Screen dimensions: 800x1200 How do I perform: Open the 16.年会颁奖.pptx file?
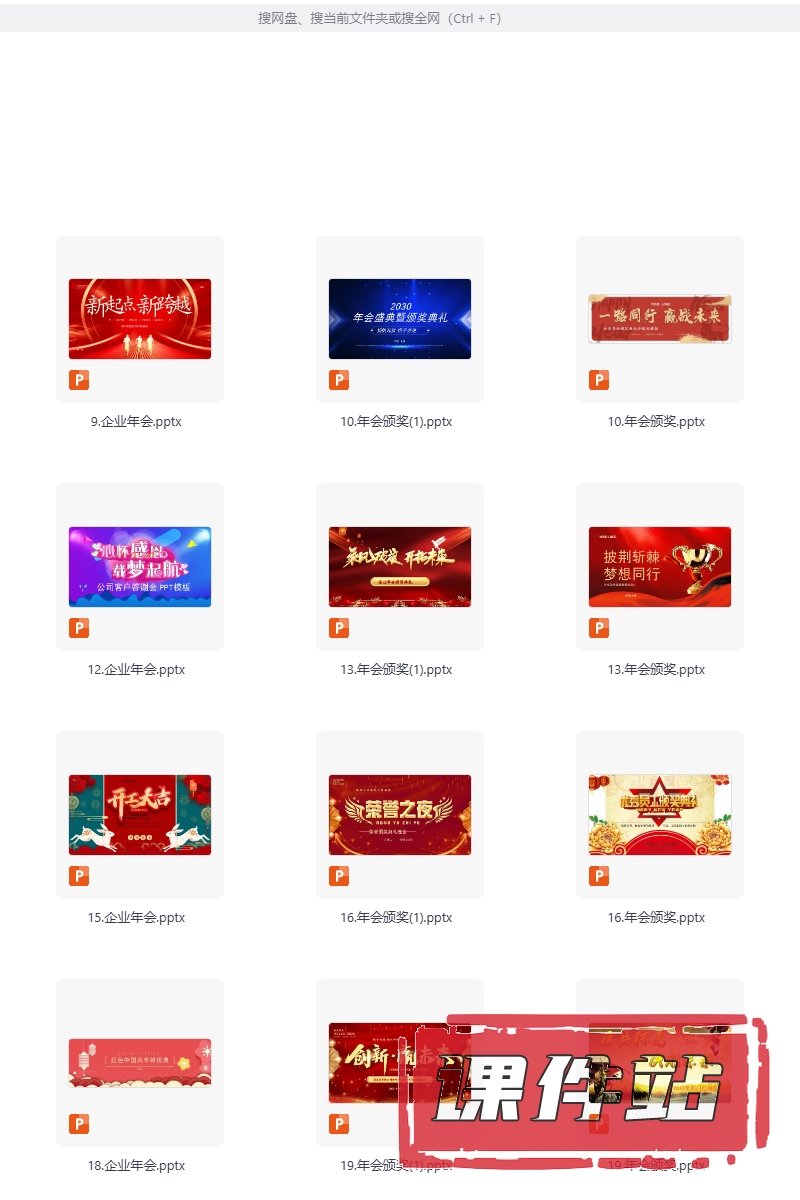pyautogui.click(x=660, y=815)
